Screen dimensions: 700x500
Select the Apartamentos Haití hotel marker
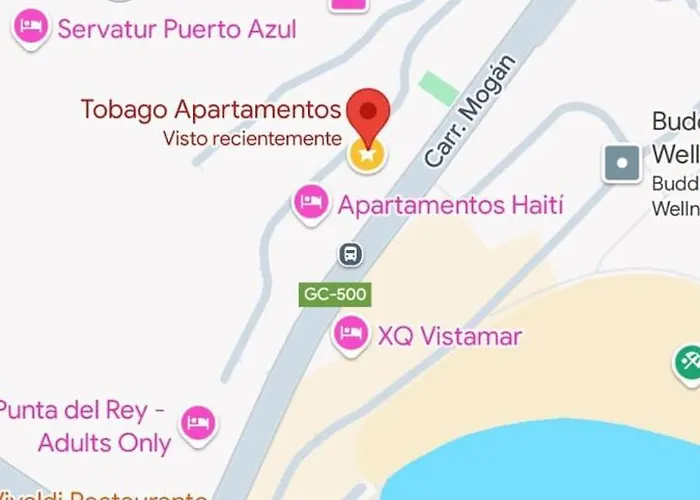[x=311, y=203]
